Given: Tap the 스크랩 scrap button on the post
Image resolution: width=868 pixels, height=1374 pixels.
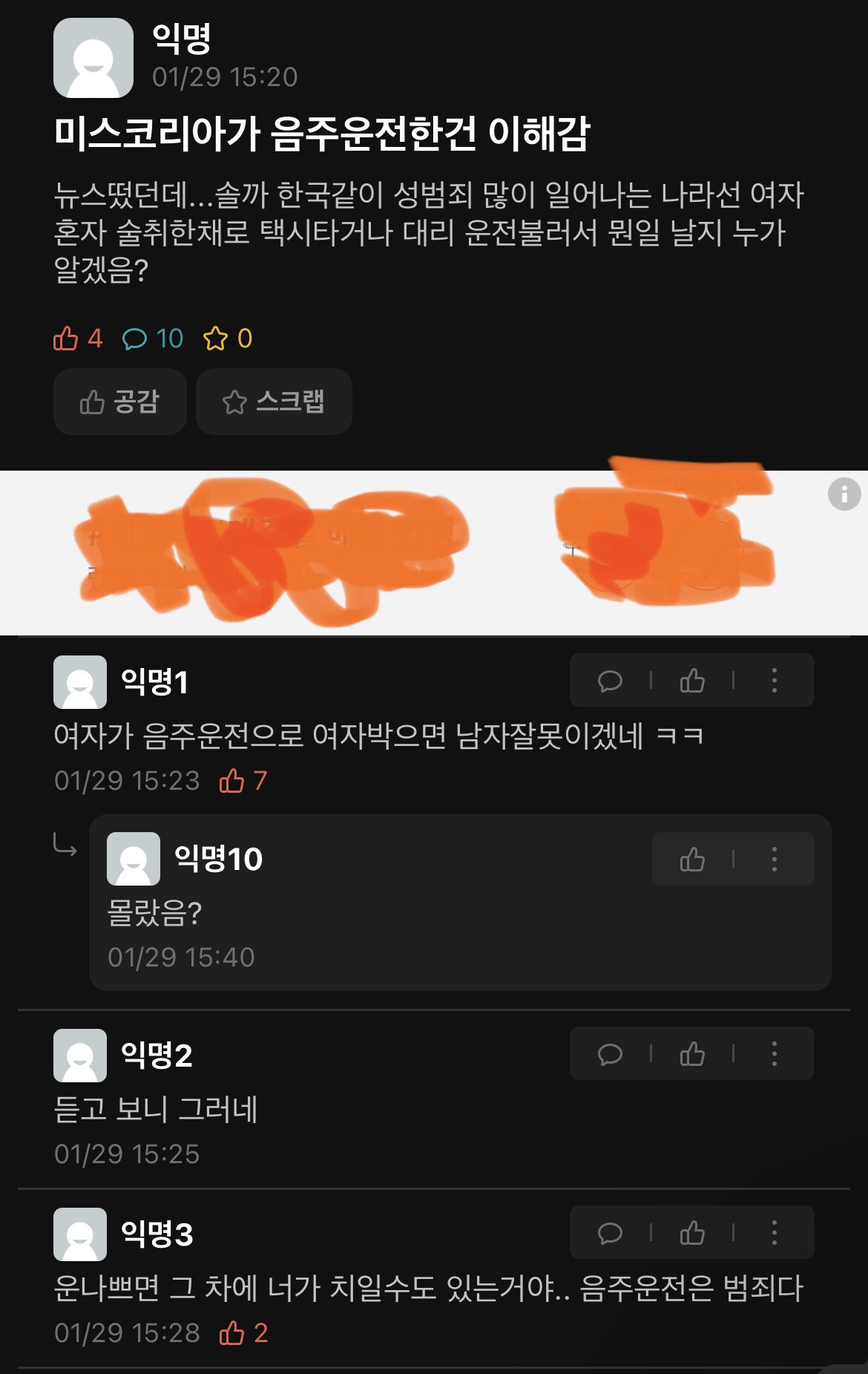Looking at the screenshot, I should click(x=274, y=402).
